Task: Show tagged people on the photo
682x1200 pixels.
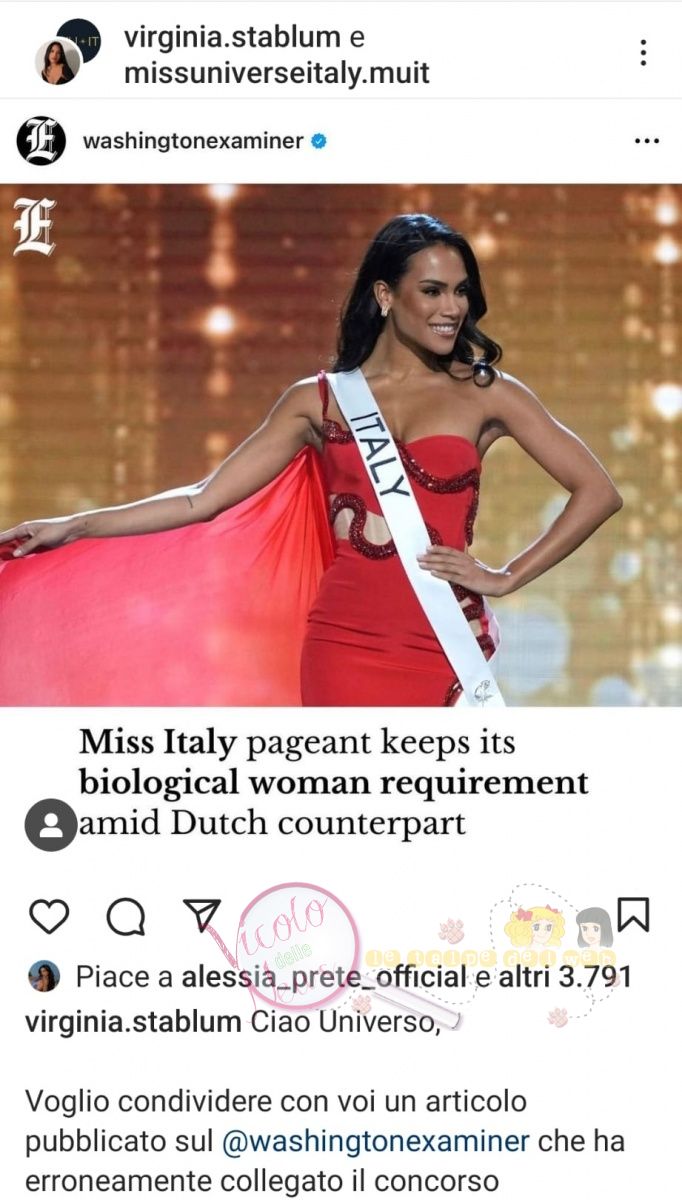Action: click(50, 825)
